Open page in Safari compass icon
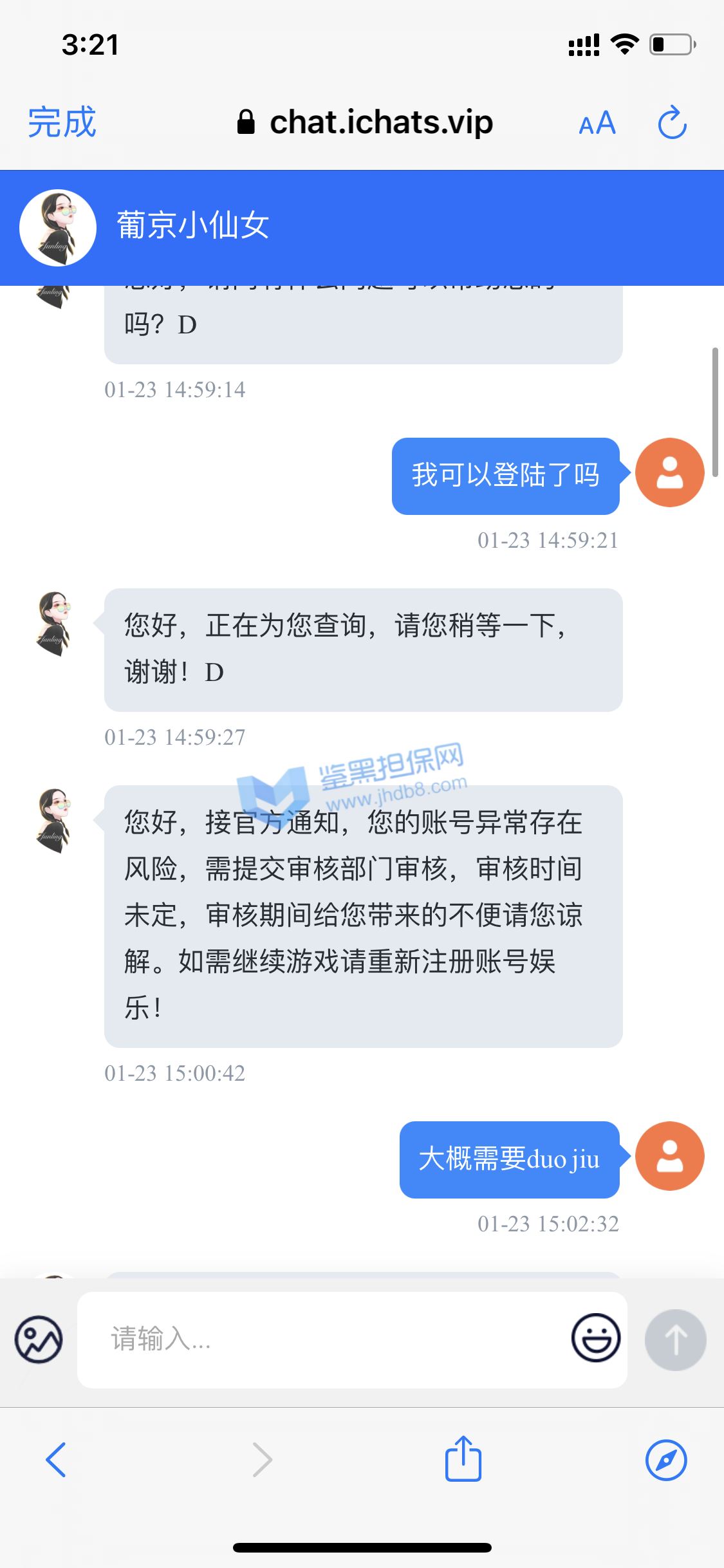Image resolution: width=724 pixels, height=1568 pixels. coord(665,1460)
